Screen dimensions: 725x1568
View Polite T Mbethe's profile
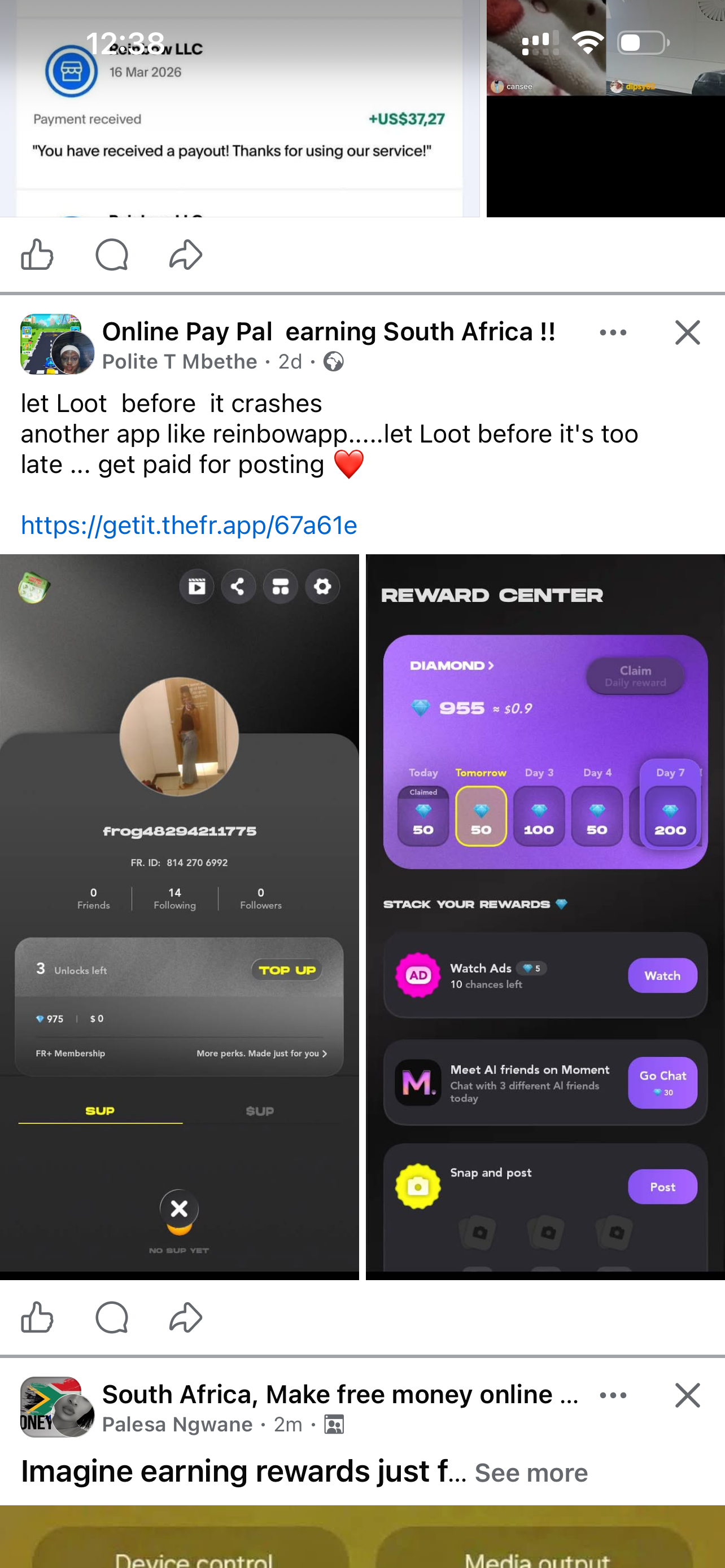(x=180, y=362)
